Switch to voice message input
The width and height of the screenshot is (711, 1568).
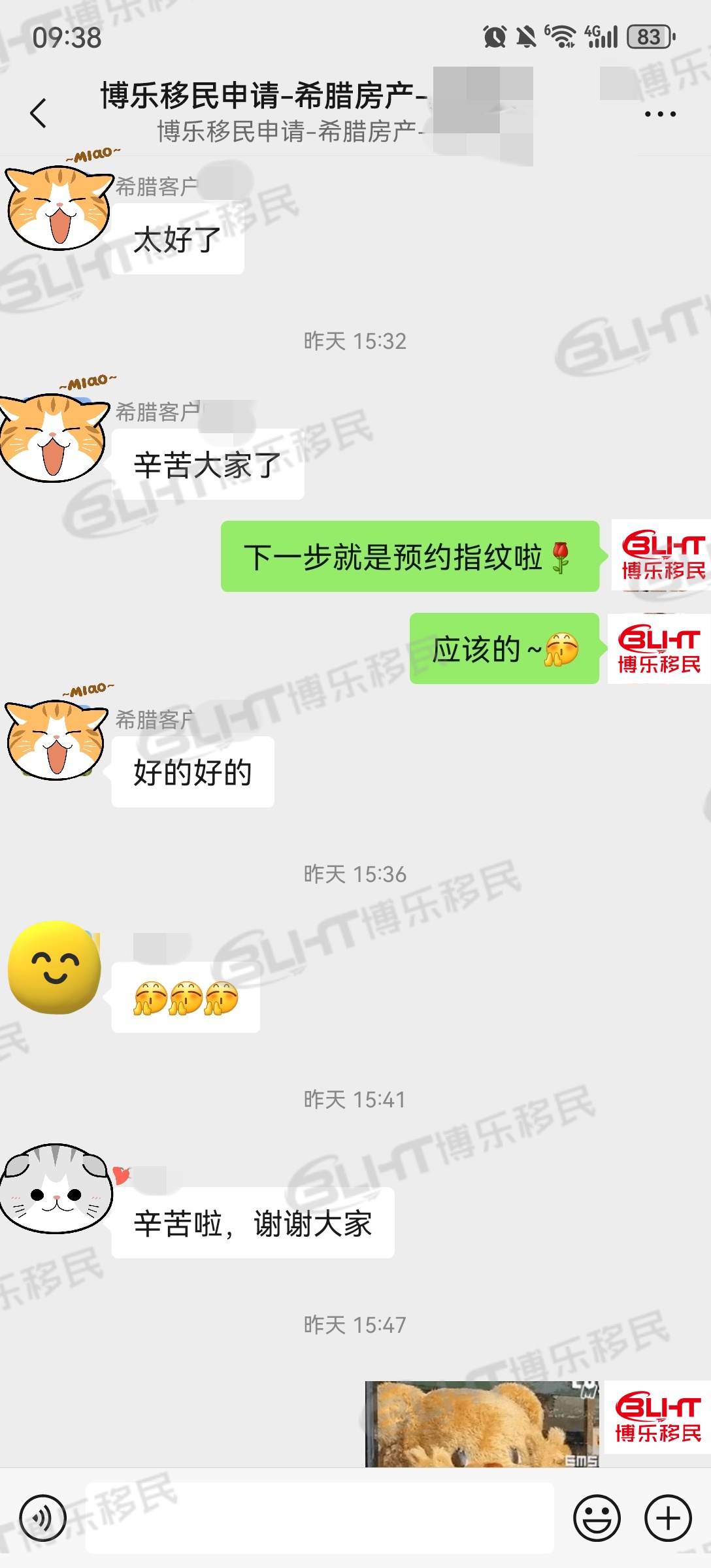pyautogui.click(x=43, y=1518)
